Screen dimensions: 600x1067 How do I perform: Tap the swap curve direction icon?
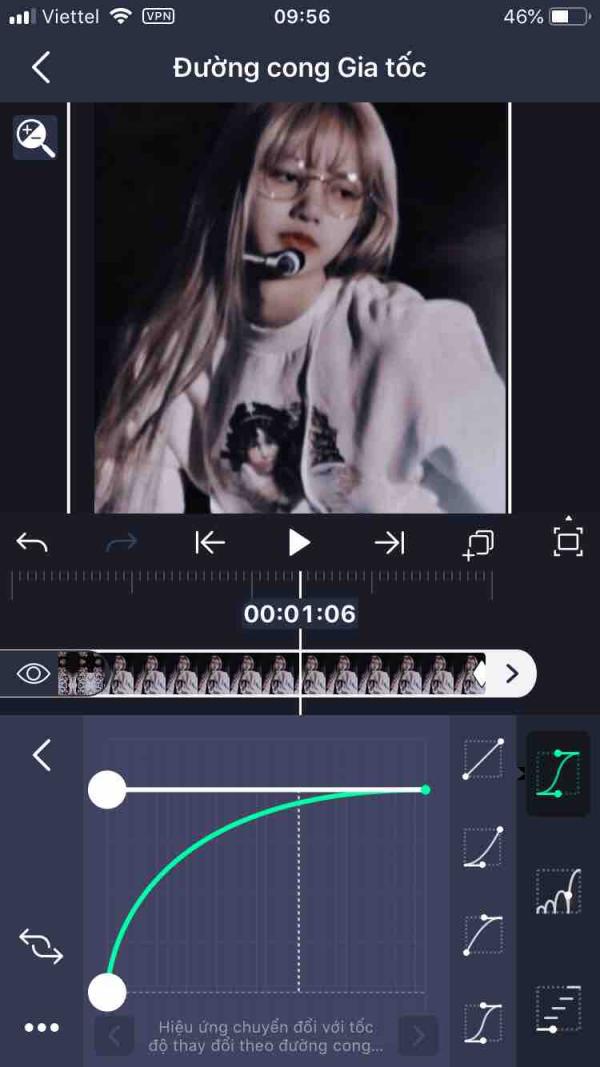[x=41, y=945]
